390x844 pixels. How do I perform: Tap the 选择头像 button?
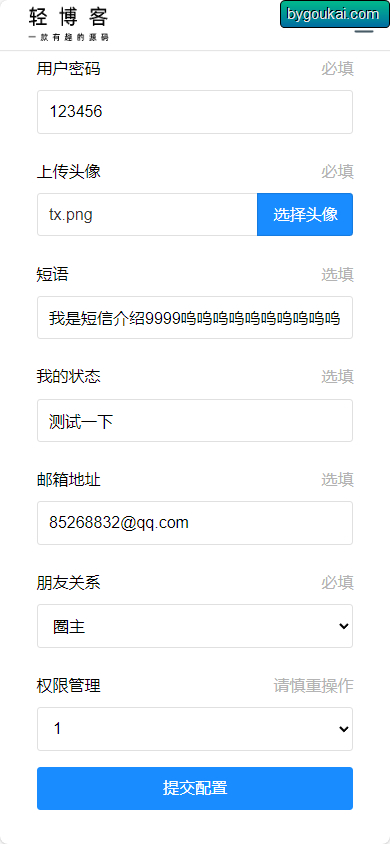(305, 214)
